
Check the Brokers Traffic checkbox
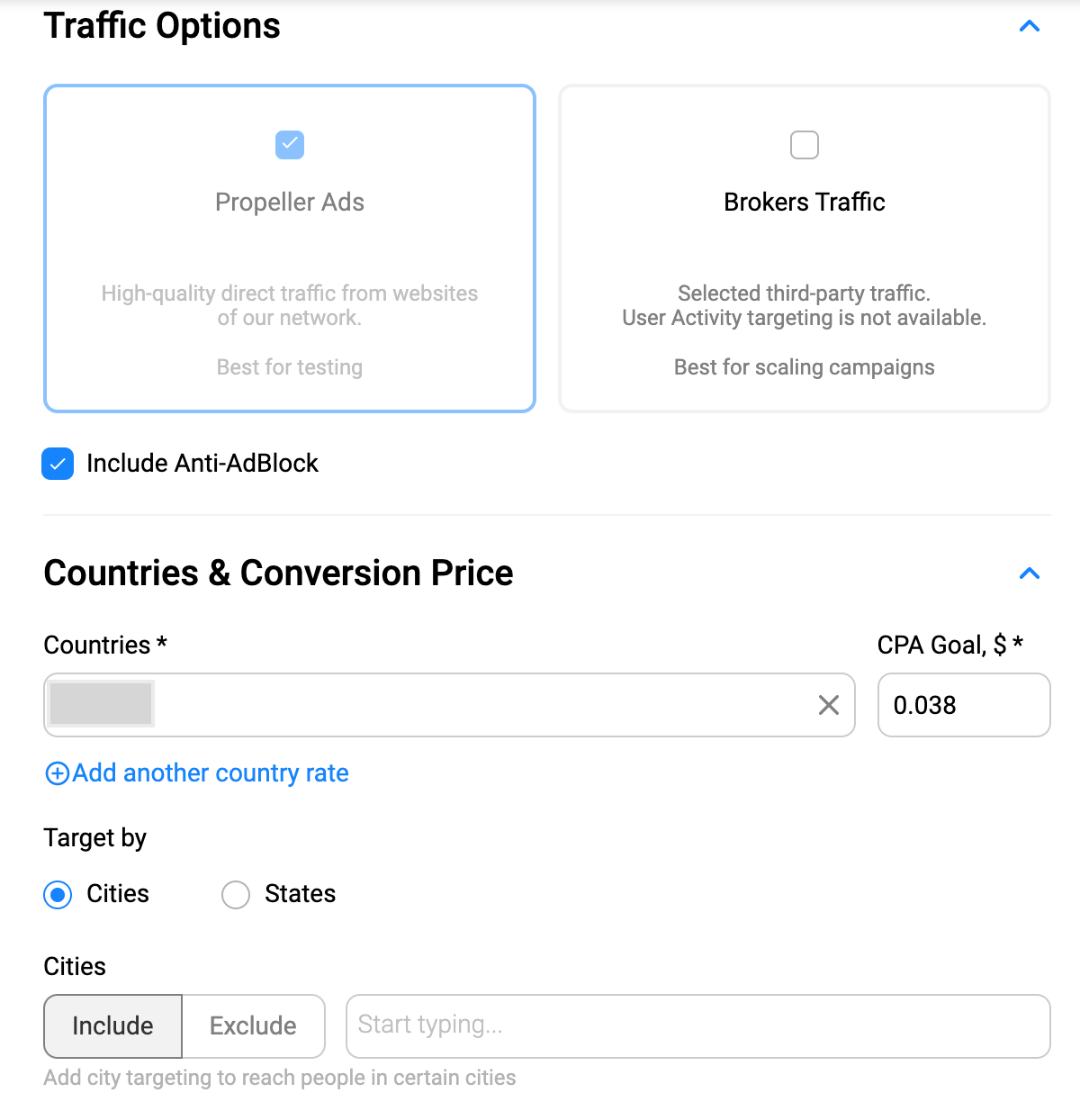coord(804,145)
